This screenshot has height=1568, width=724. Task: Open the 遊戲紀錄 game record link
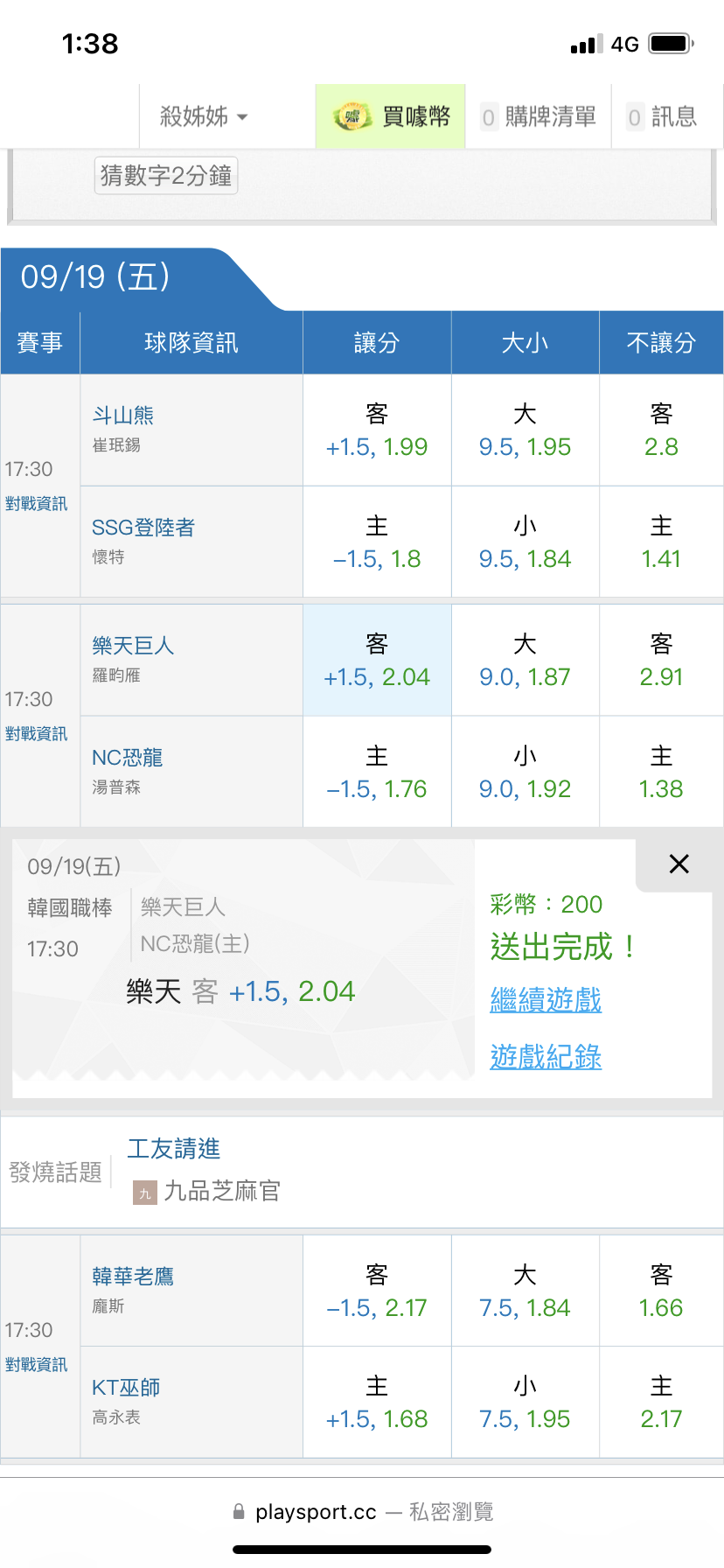tap(546, 1057)
